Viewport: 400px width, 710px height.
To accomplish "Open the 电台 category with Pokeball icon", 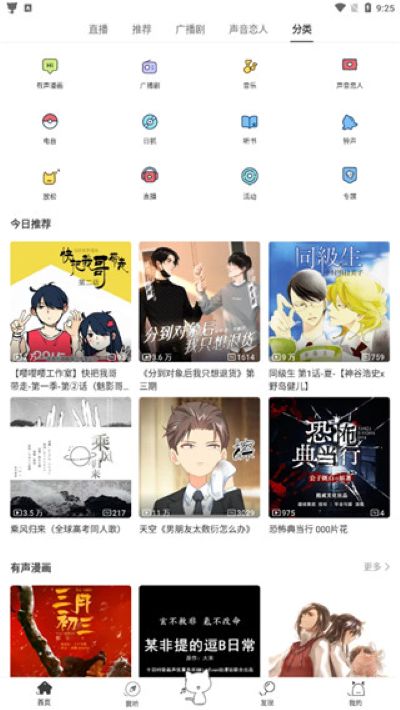I will click(x=50, y=128).
